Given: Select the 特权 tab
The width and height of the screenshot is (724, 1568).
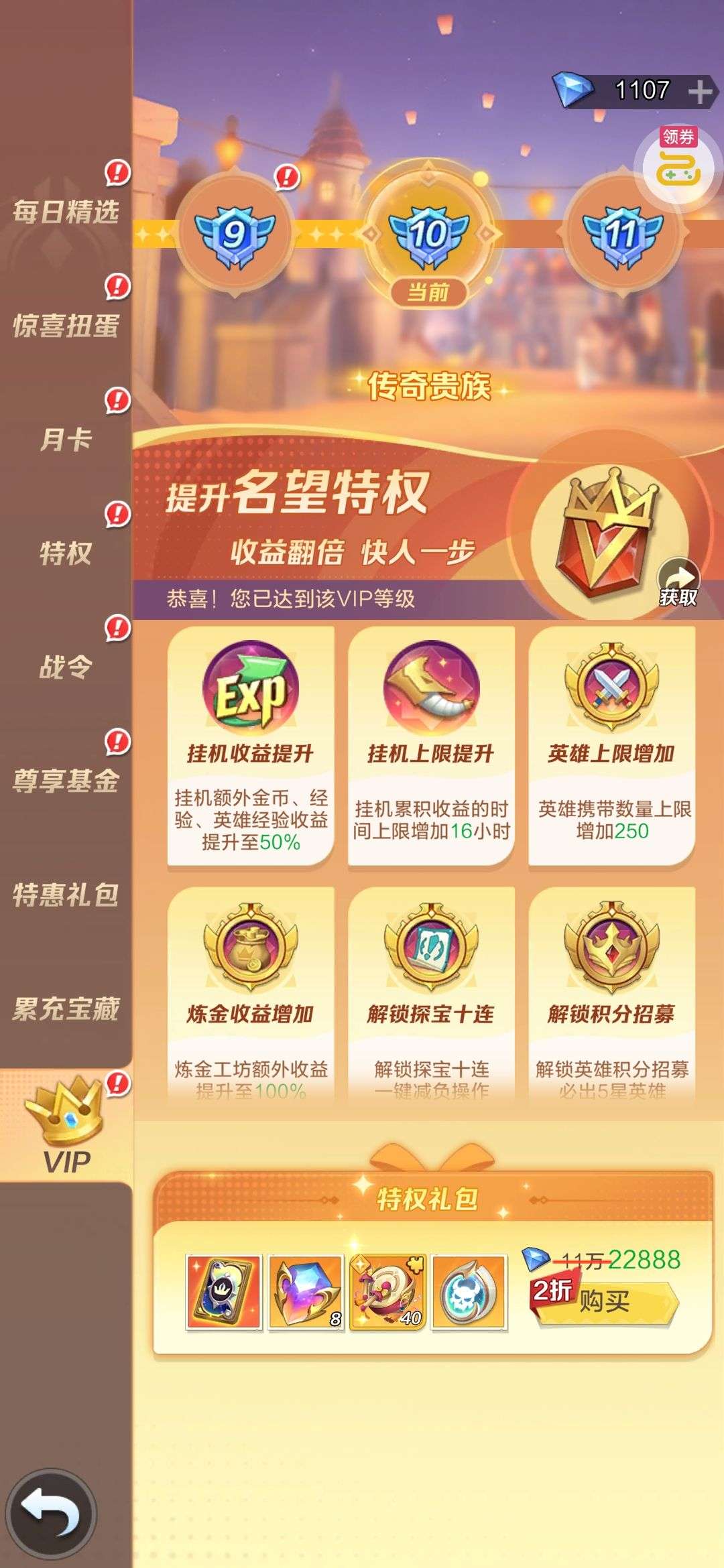Looking at the screenshot, I should pyautogui.click(x=66, y=553).
